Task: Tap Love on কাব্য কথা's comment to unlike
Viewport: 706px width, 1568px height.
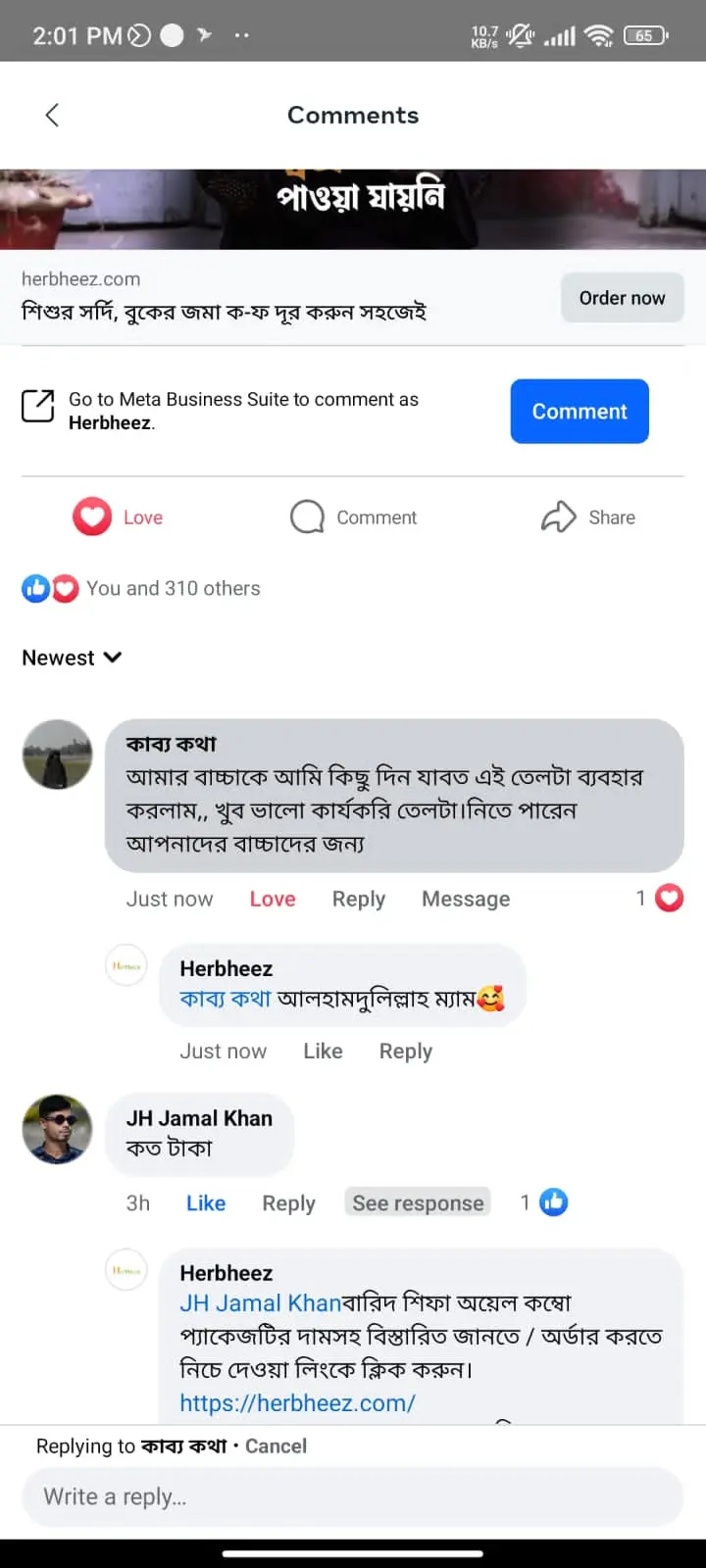Action: [x=272, y=899]
